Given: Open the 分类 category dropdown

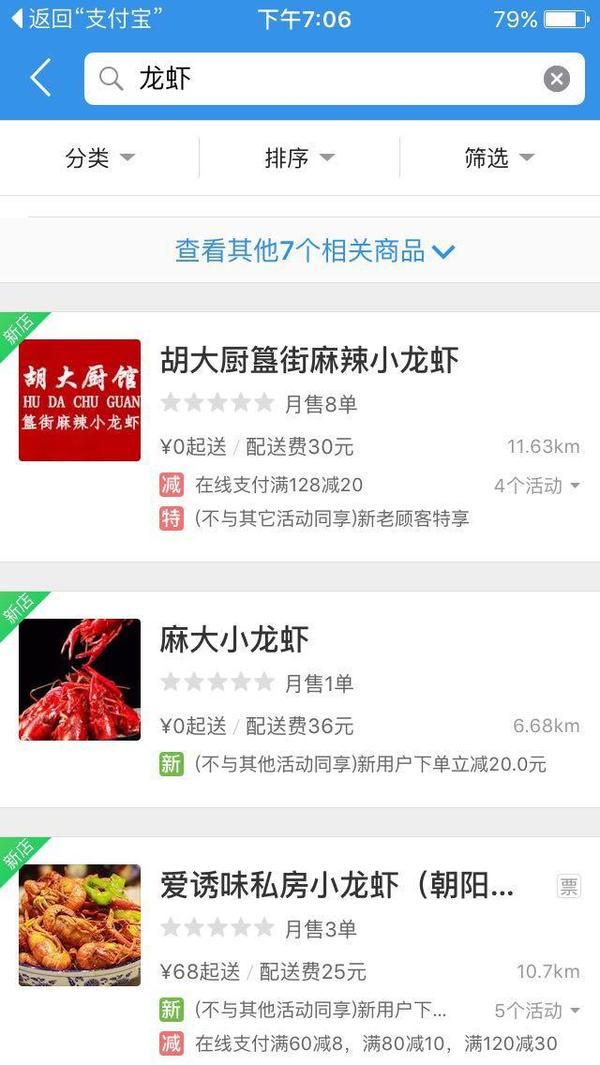Looking at the screenshot, I should [x=100, y=158].
